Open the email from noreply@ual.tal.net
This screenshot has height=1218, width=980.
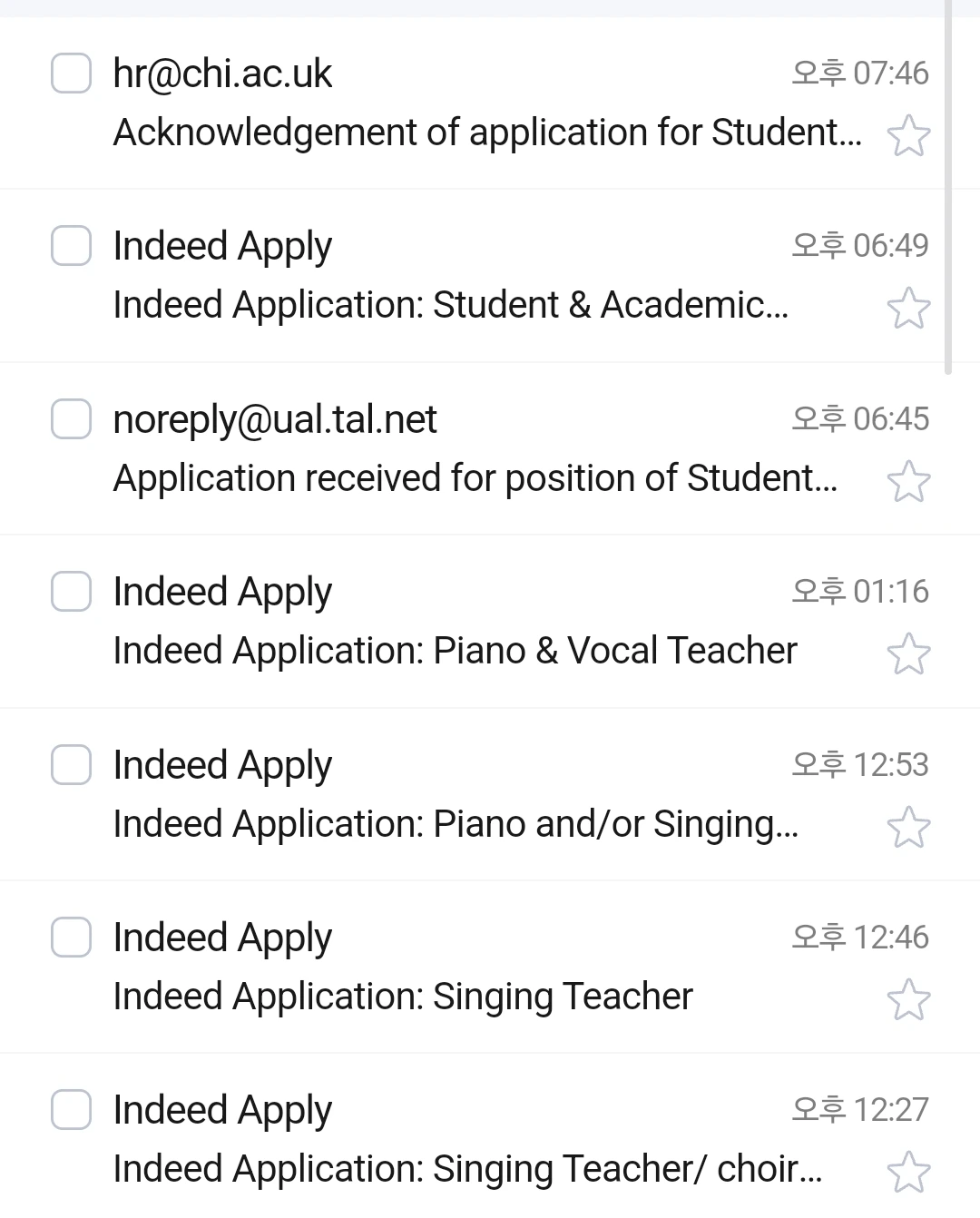475,449
